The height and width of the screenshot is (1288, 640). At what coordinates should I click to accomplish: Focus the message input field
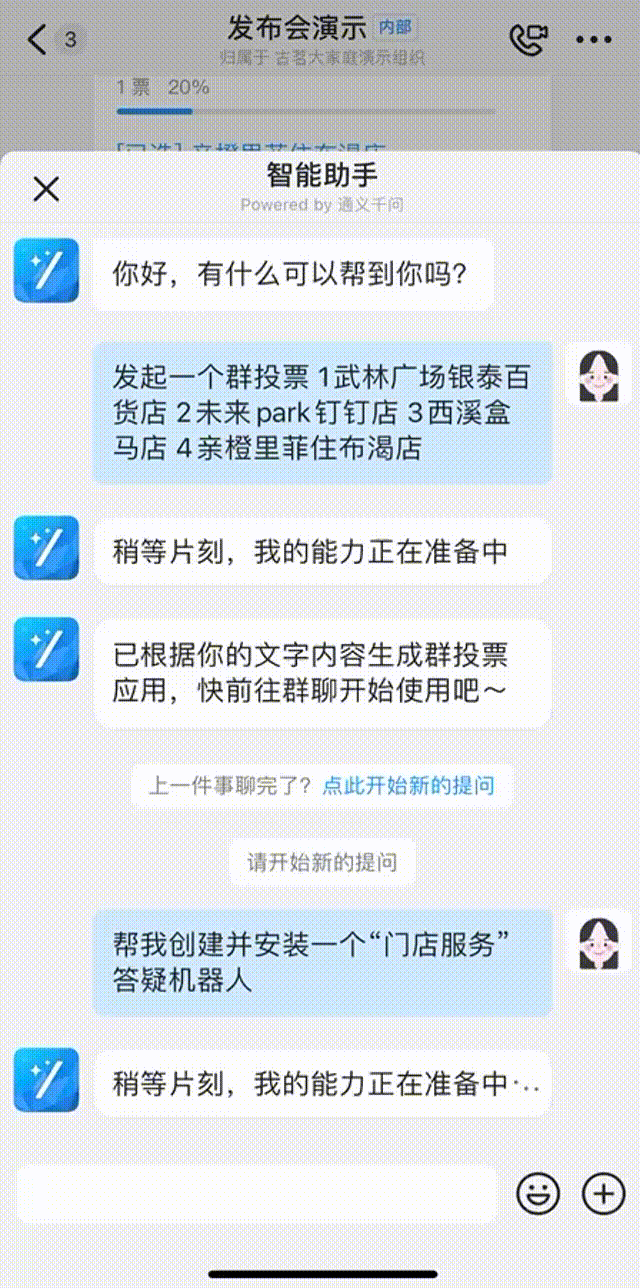pyautogui.click(x=256, y=1193)
